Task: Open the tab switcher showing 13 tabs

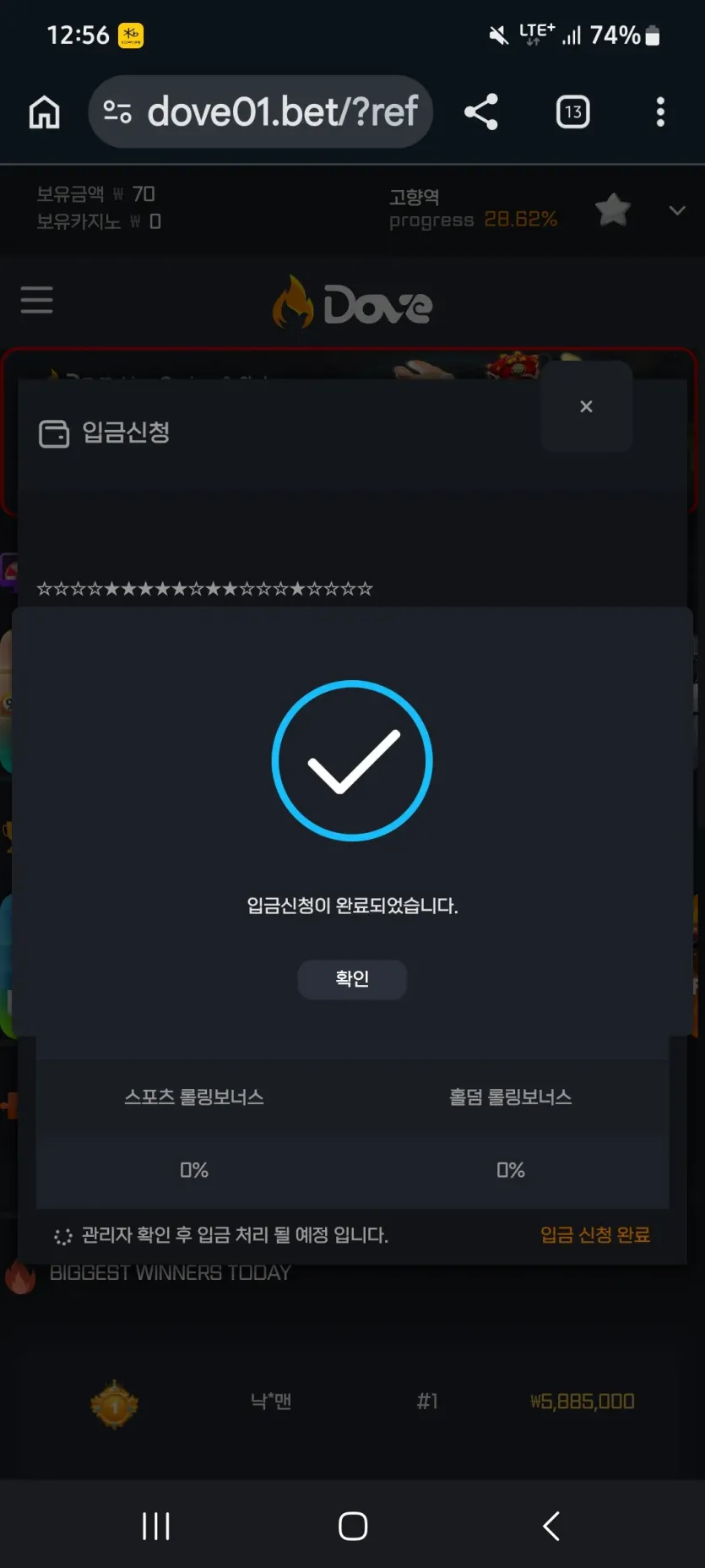Action: (573, 112)
